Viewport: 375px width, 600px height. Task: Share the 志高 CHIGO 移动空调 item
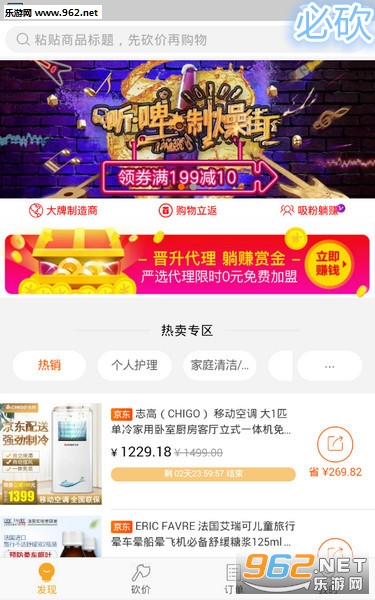coord(335,444)
